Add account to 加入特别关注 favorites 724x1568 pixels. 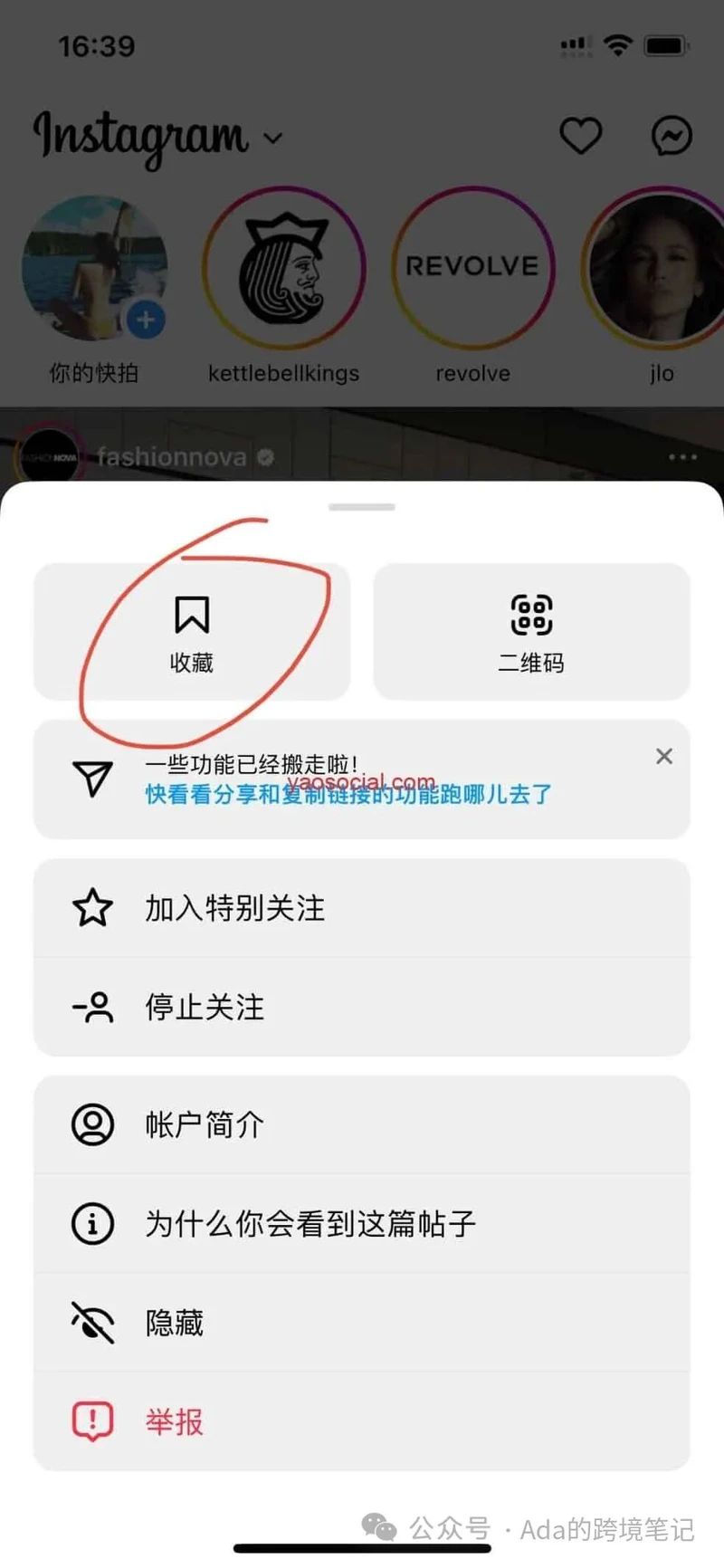pos(361,908)
